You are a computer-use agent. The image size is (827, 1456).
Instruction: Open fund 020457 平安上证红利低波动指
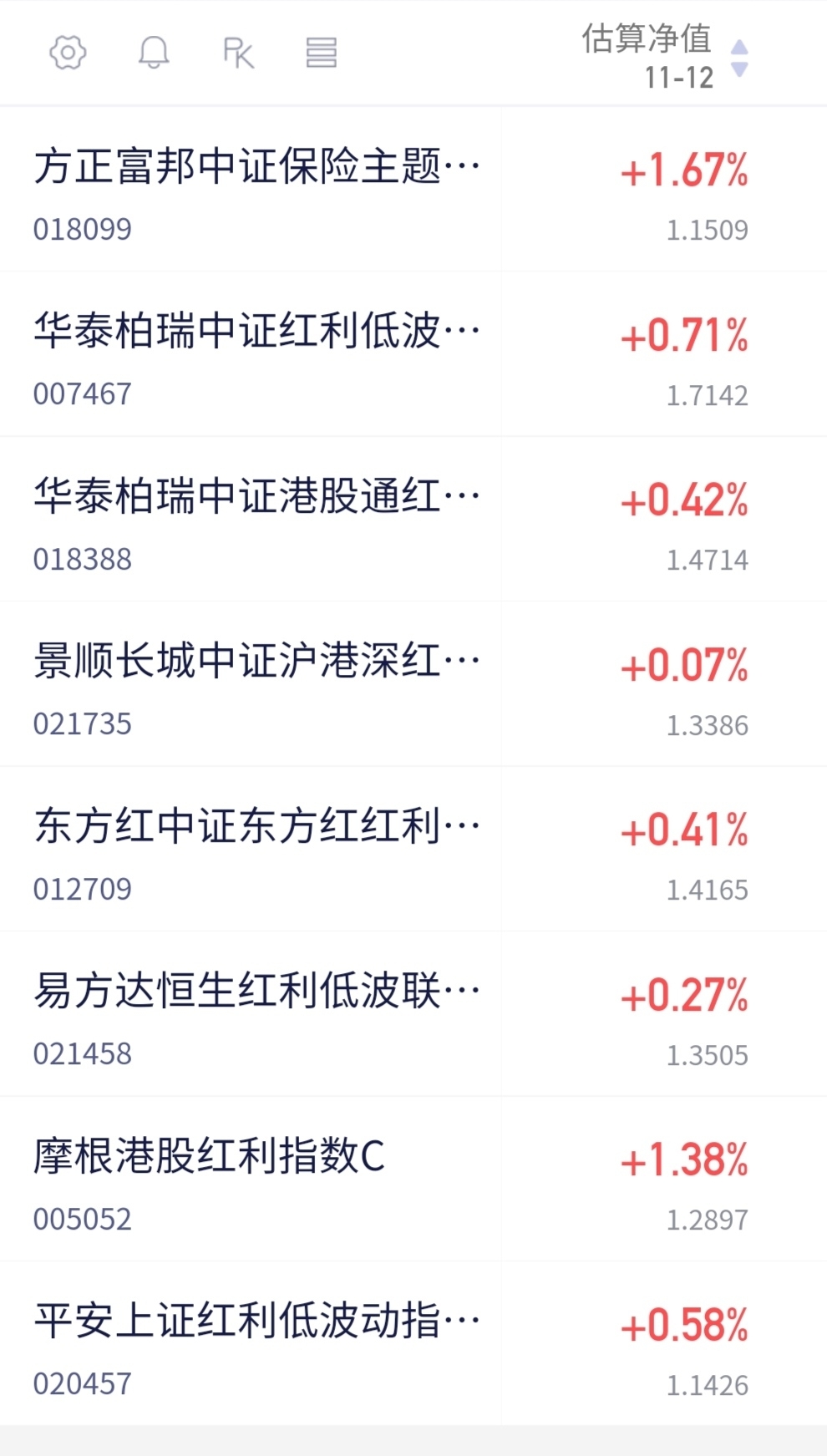(x=413, y=1344)
